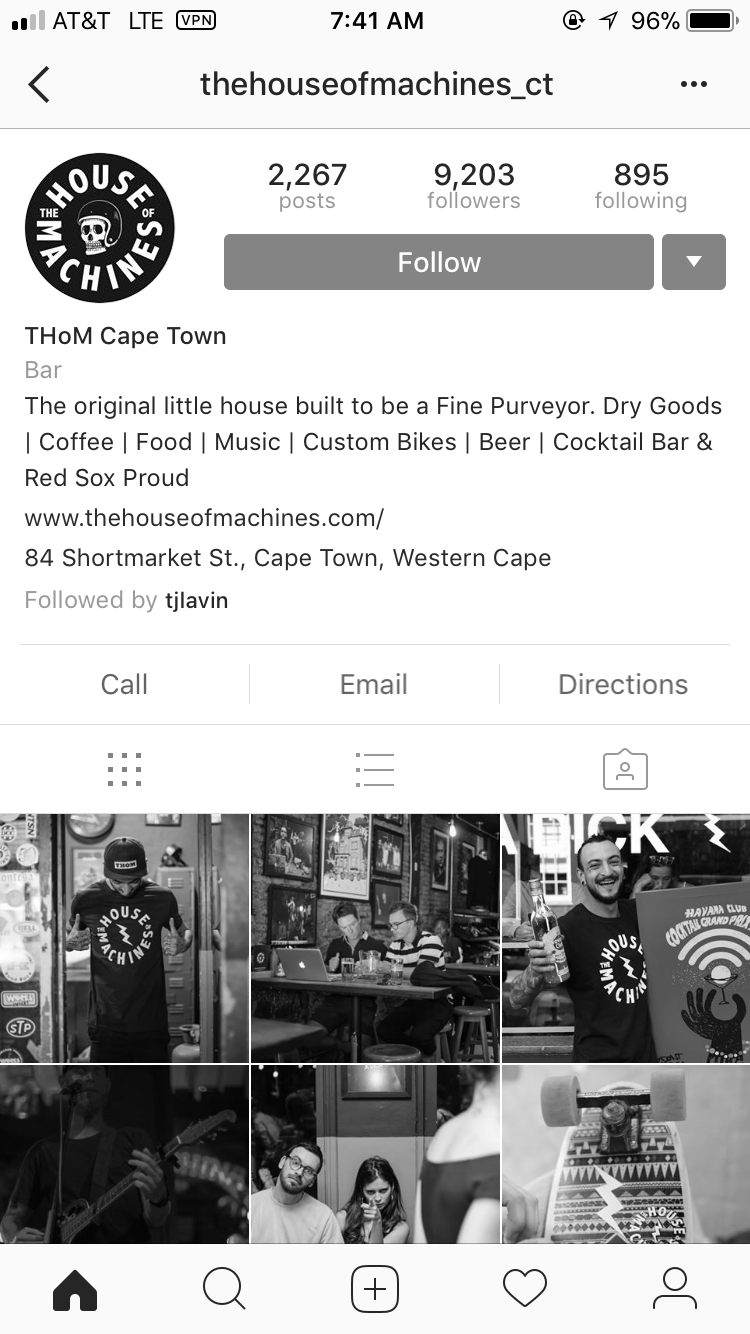The image size is (750, 1334).
Task: Open the activity heart tab
Action: pyautogui.click(x=525, y=1288)
